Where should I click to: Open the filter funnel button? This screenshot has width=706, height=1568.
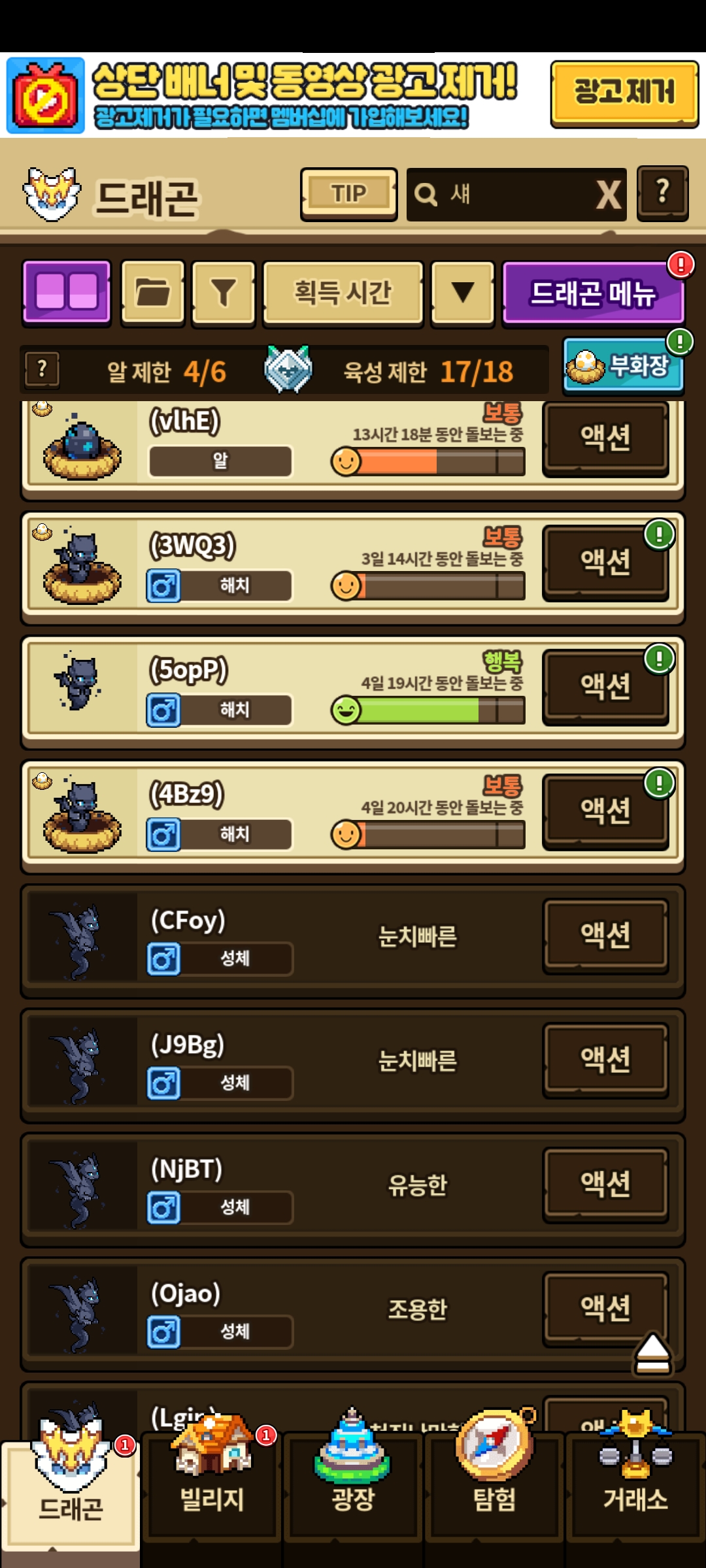[x=224, y=292]
